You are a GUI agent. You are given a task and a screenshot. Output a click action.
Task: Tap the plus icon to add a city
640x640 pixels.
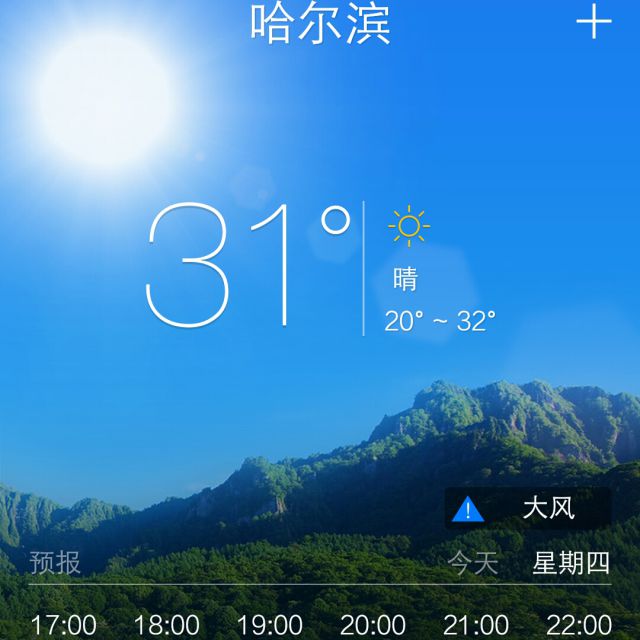point(594,22)
